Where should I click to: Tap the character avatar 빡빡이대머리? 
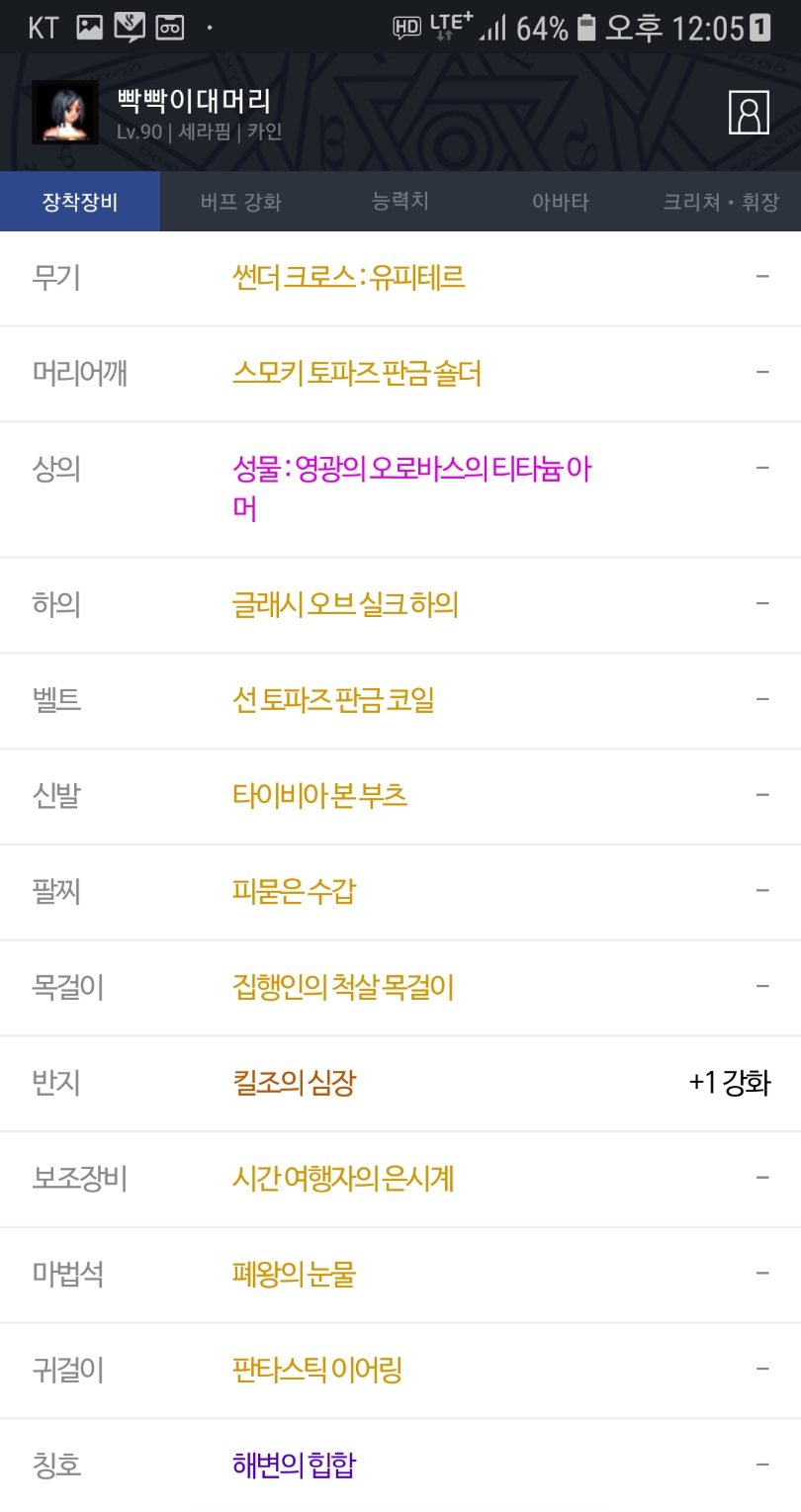coord(65,113)
